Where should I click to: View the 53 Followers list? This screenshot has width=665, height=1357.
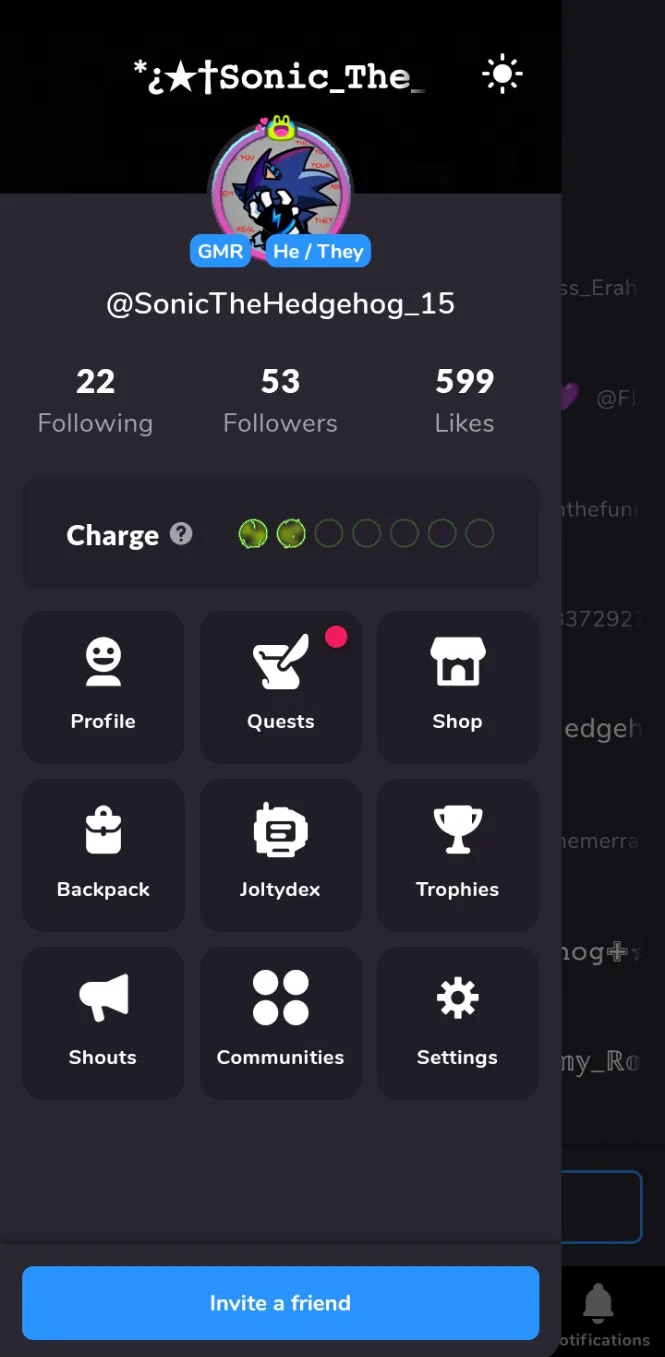280,400
